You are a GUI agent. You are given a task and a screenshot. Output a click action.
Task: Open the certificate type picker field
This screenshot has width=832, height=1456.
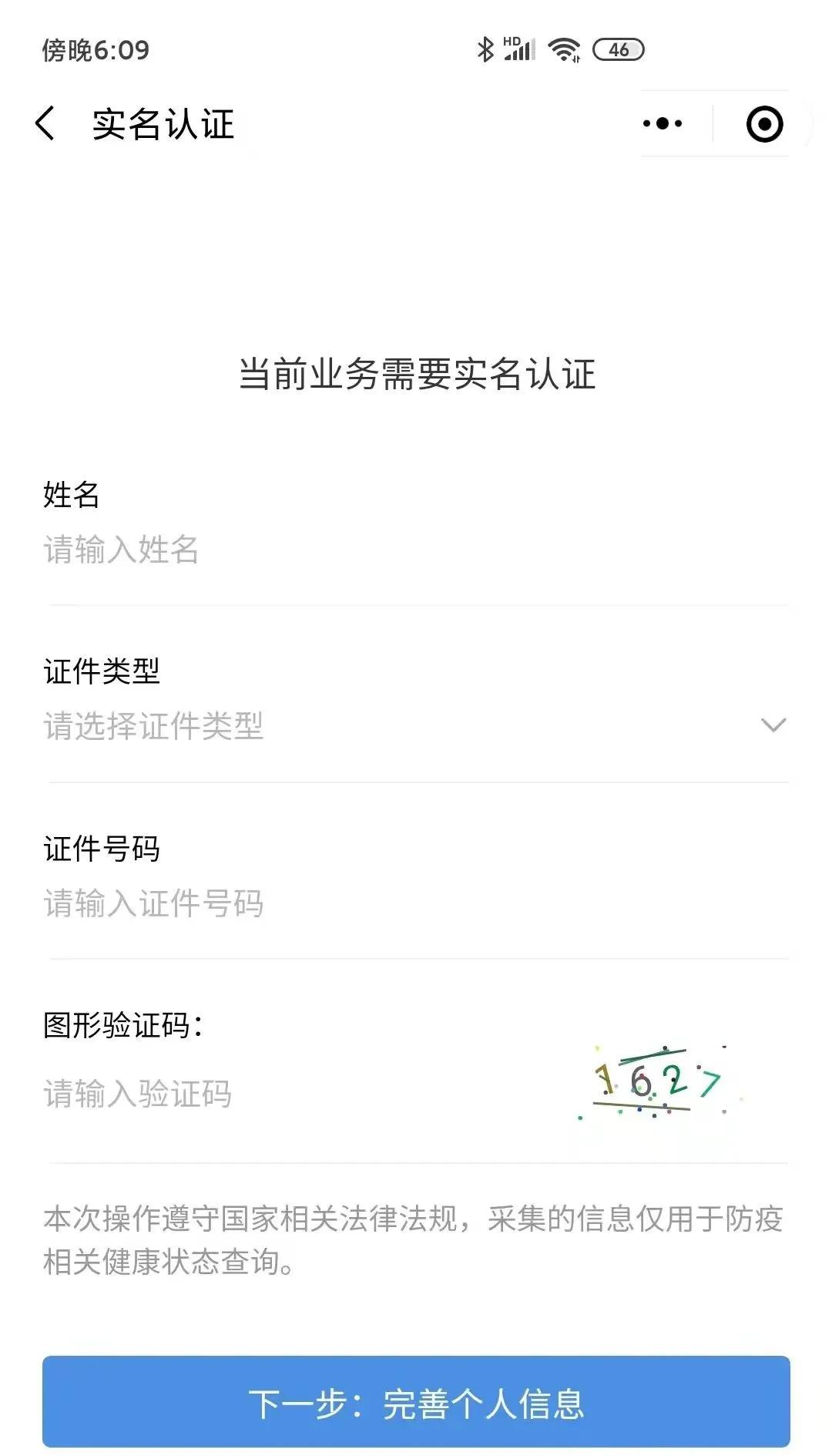[308, 725]
